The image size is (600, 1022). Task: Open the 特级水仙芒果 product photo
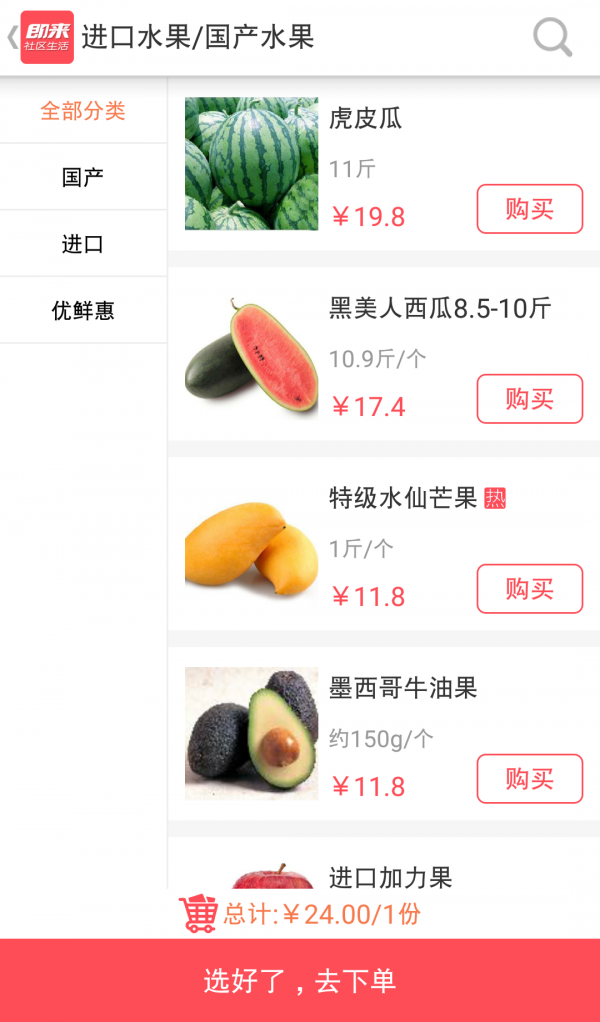click(252, 544)
